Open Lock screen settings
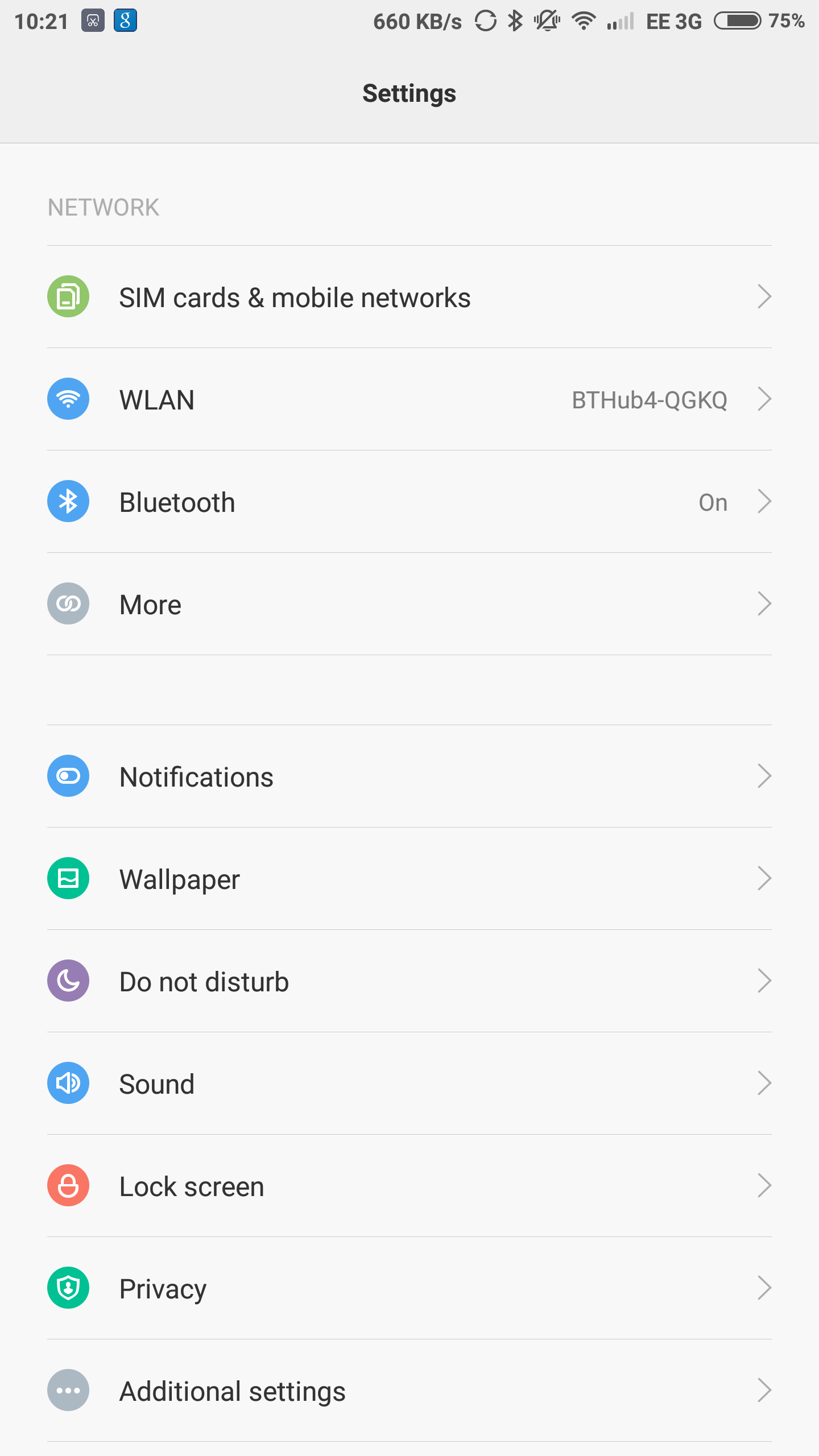This screenshot has height=1456, width=819. [x=408, y=1186]
